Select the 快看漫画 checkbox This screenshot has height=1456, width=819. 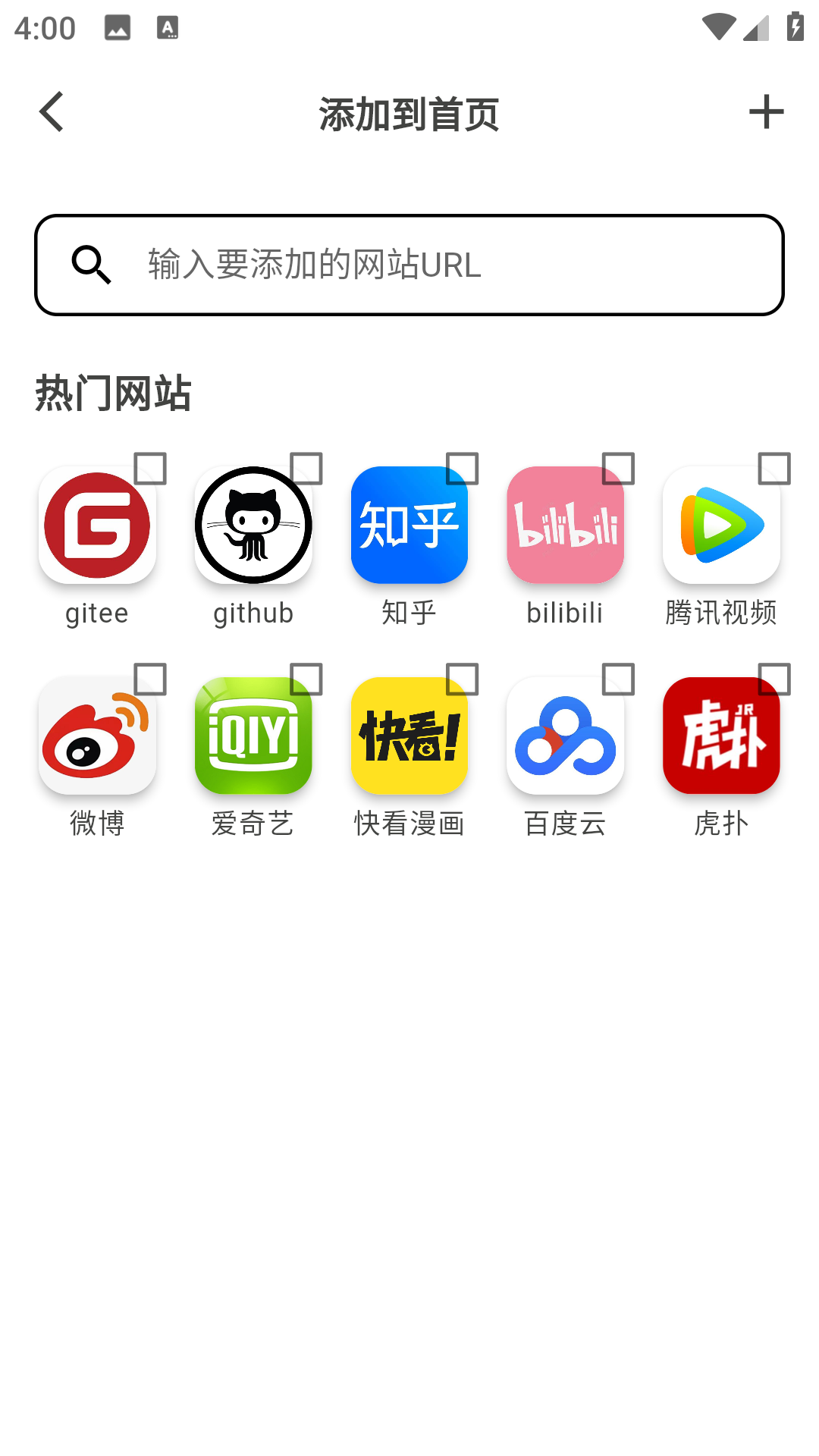tap(463, 679)
